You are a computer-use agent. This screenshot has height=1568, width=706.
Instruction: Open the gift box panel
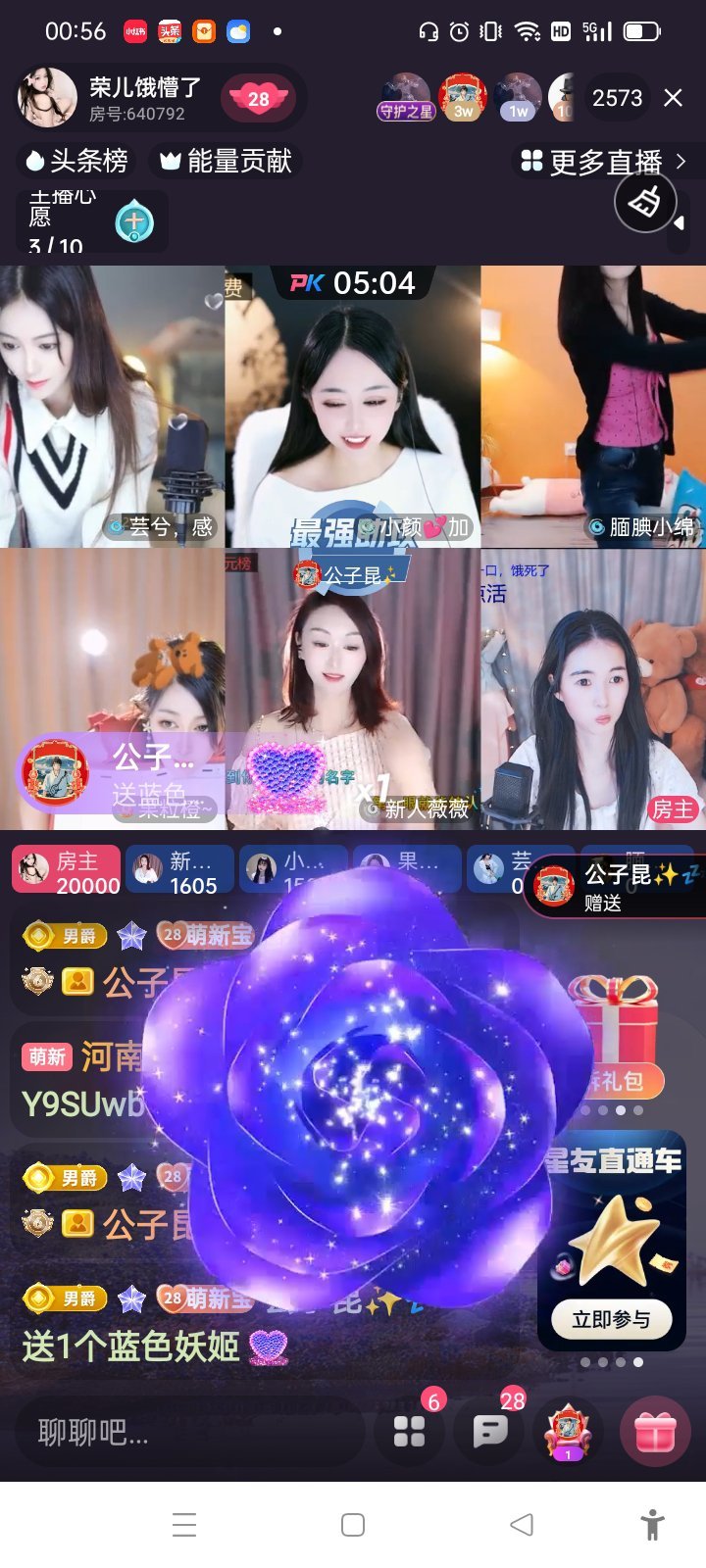tap(655, 1432)
